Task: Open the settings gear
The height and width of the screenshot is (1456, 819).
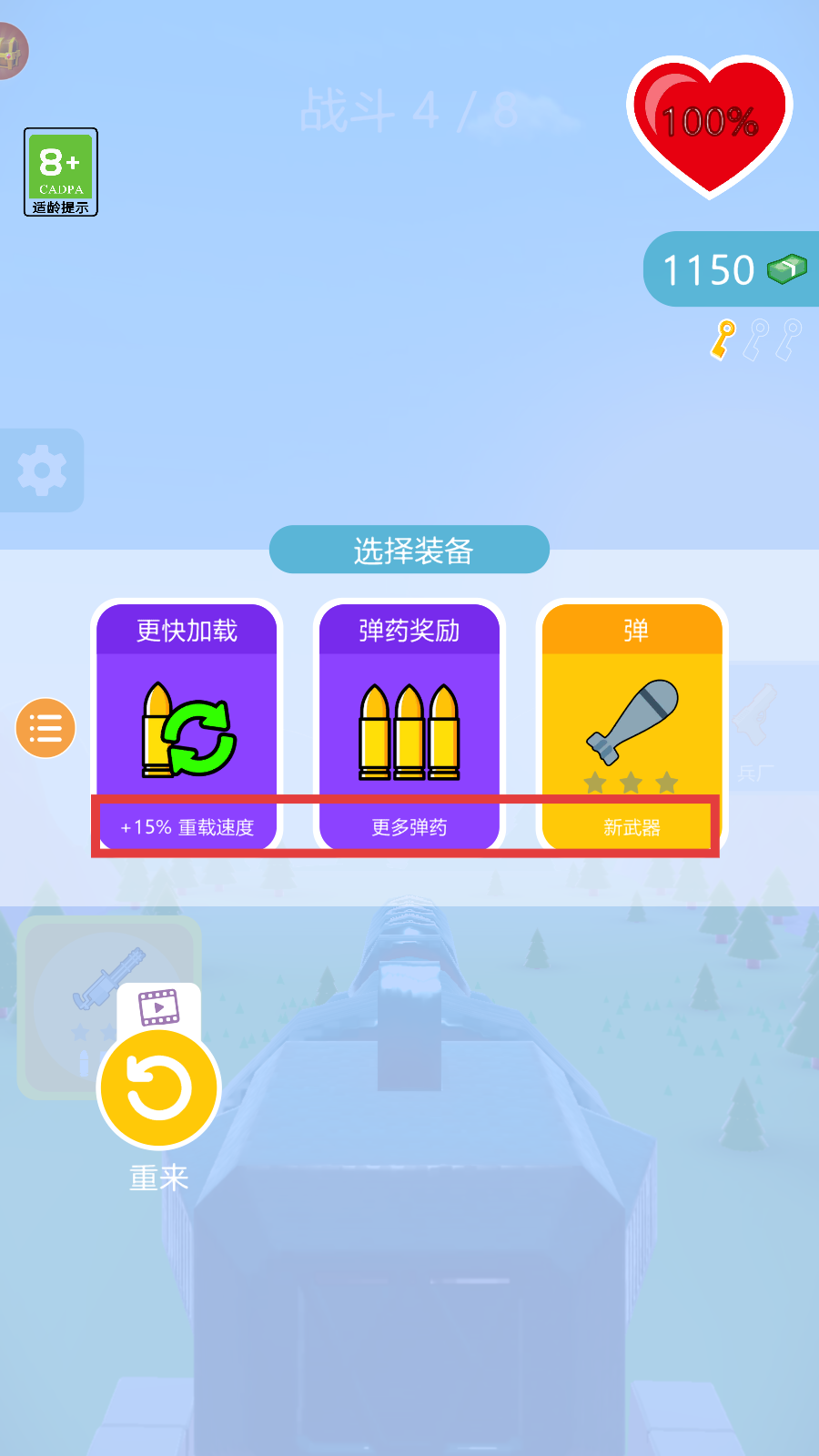Action: point(42,470)
